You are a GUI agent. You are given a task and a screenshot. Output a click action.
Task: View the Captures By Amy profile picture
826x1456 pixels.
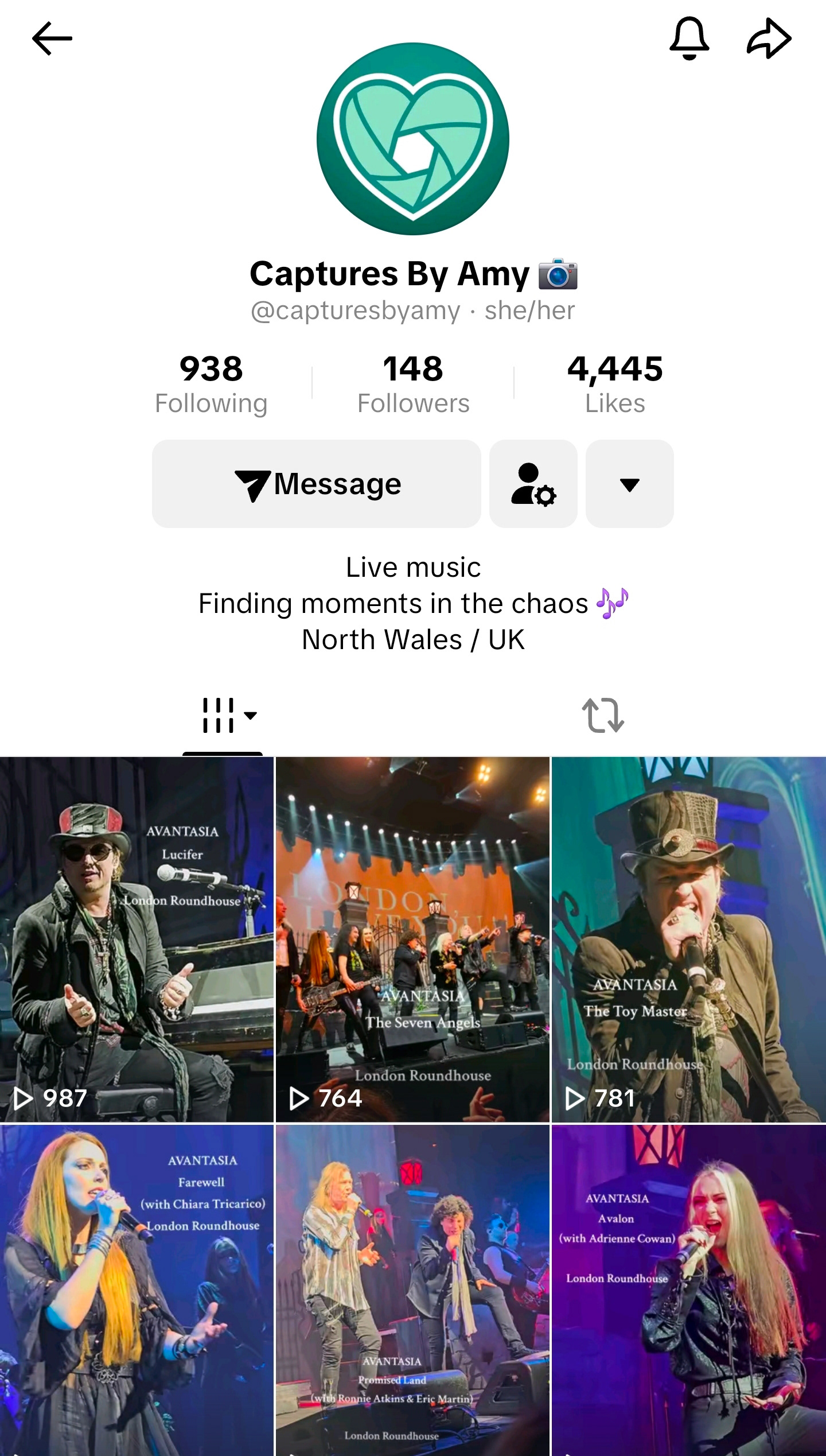(413, 139)
